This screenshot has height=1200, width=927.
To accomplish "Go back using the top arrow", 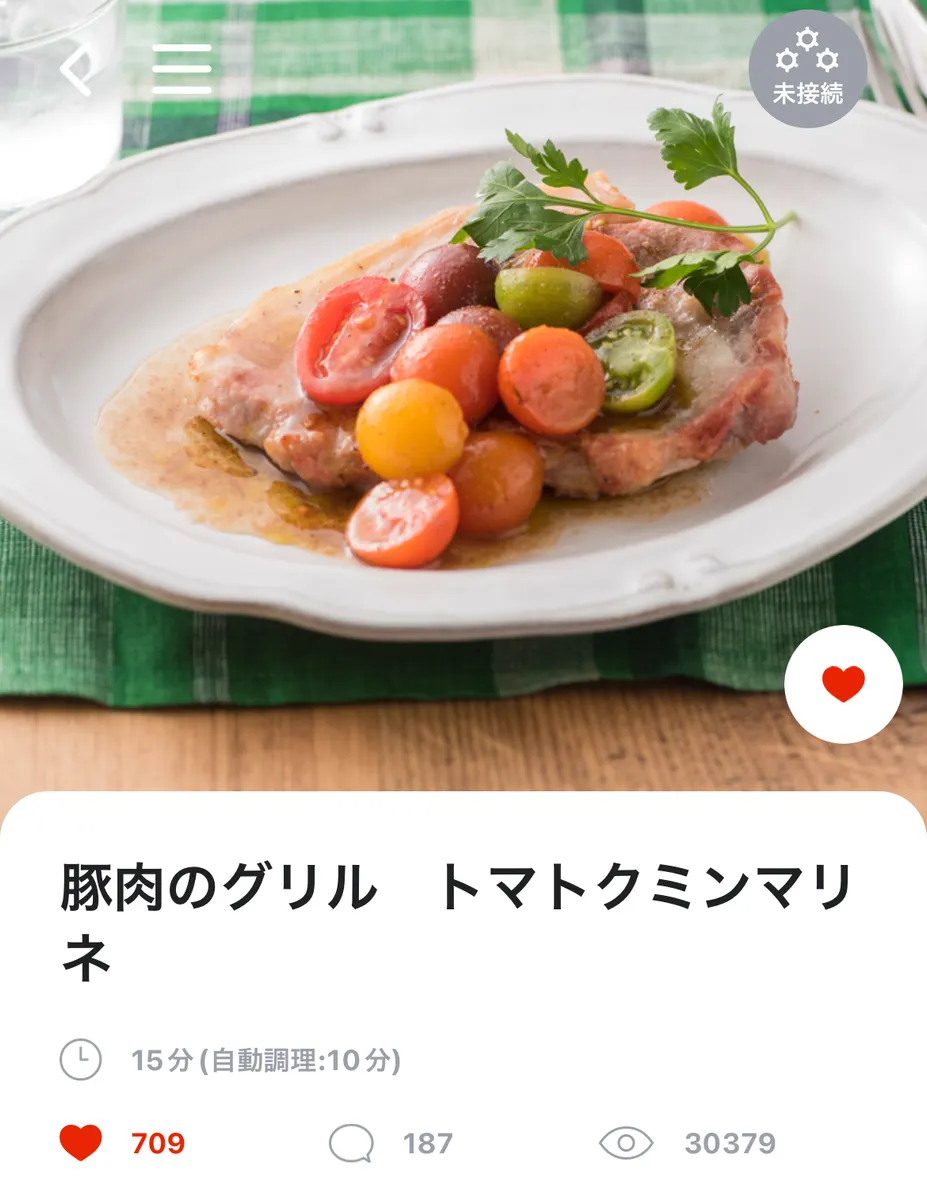I will pos(77,71).
